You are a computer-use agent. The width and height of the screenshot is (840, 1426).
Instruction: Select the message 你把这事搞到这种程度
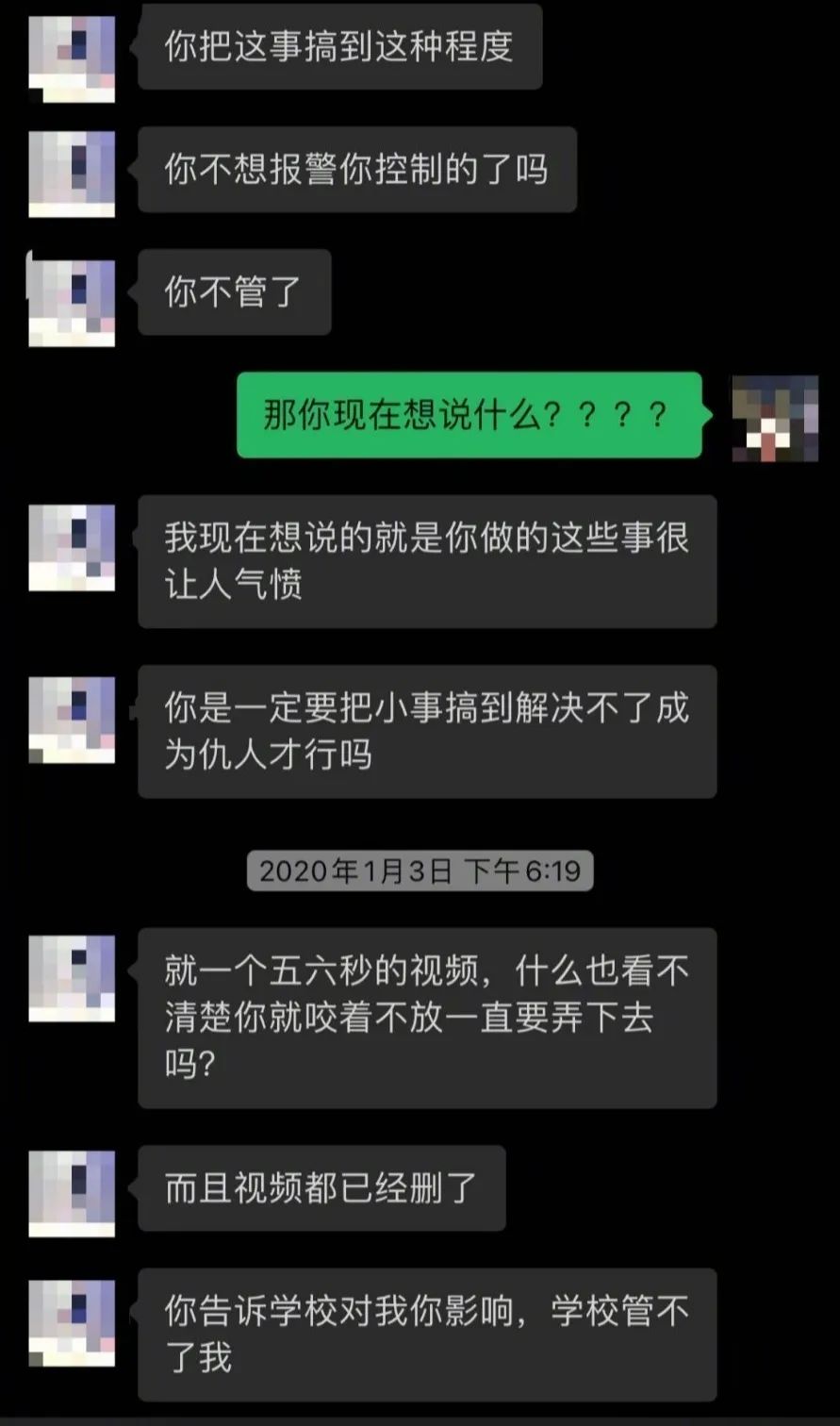click(x=339, y=45)
